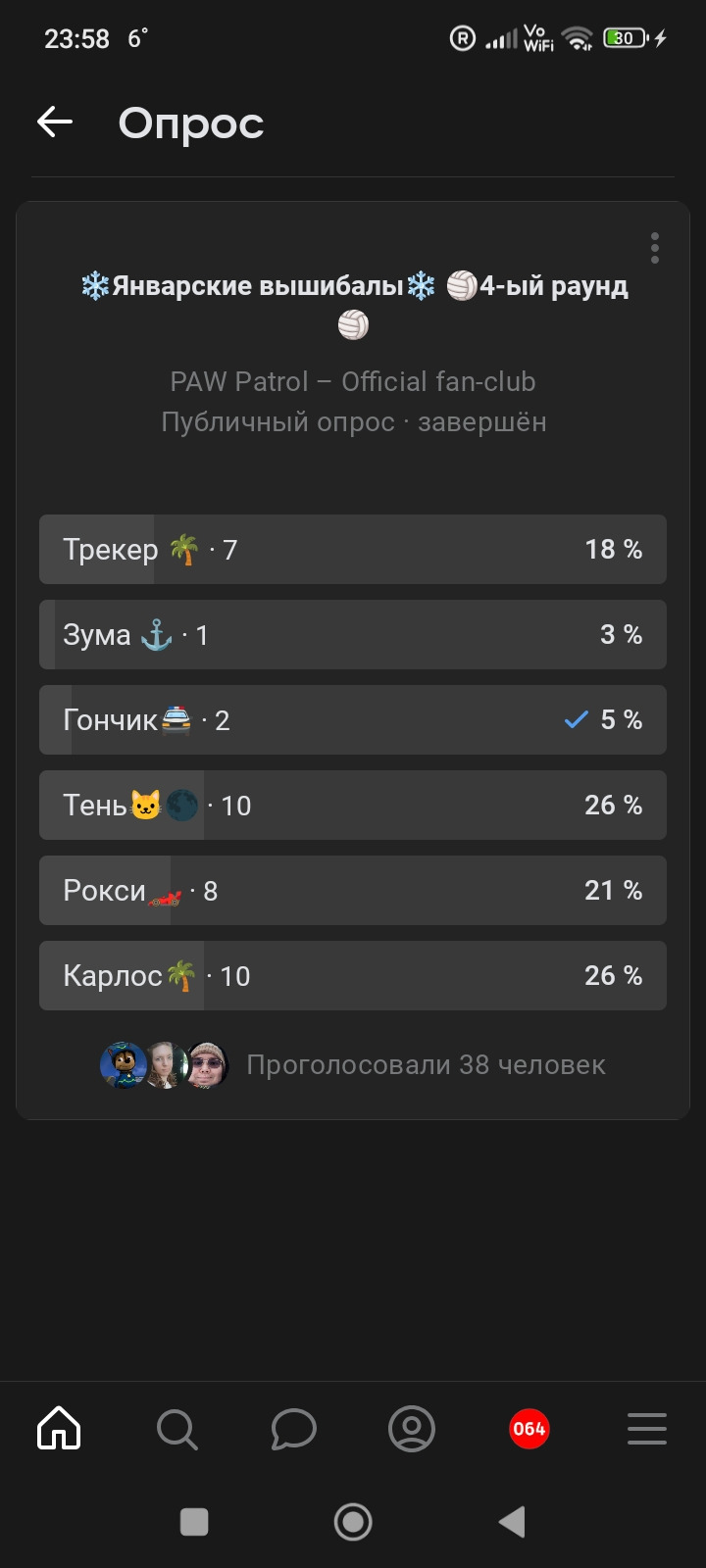View voters for the Гончик option
The width and height of the screenshot is (706, 1568).
[353, 720]
